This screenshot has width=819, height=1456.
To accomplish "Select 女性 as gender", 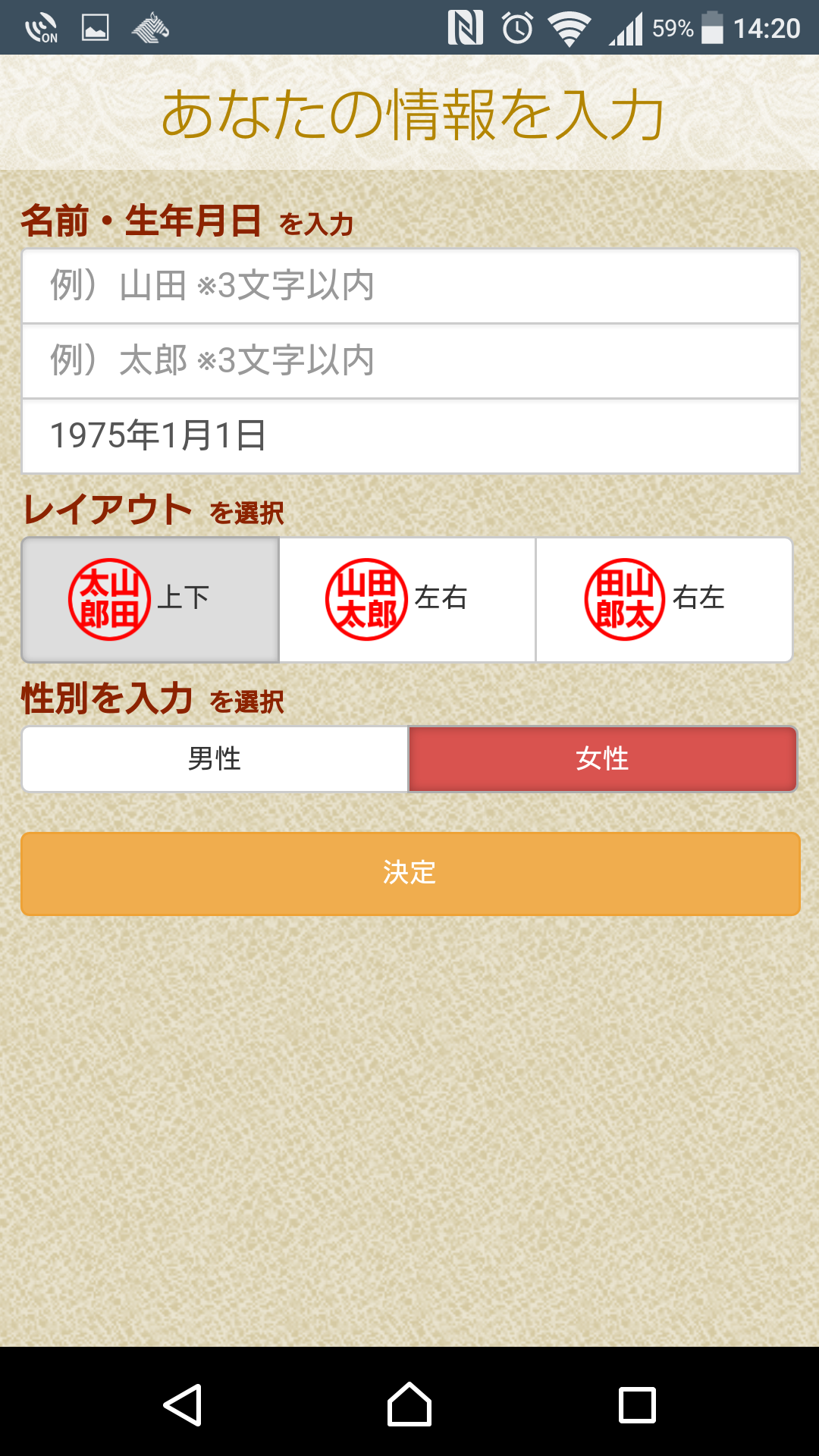I will pyautogui.click(x=603, y=759).
